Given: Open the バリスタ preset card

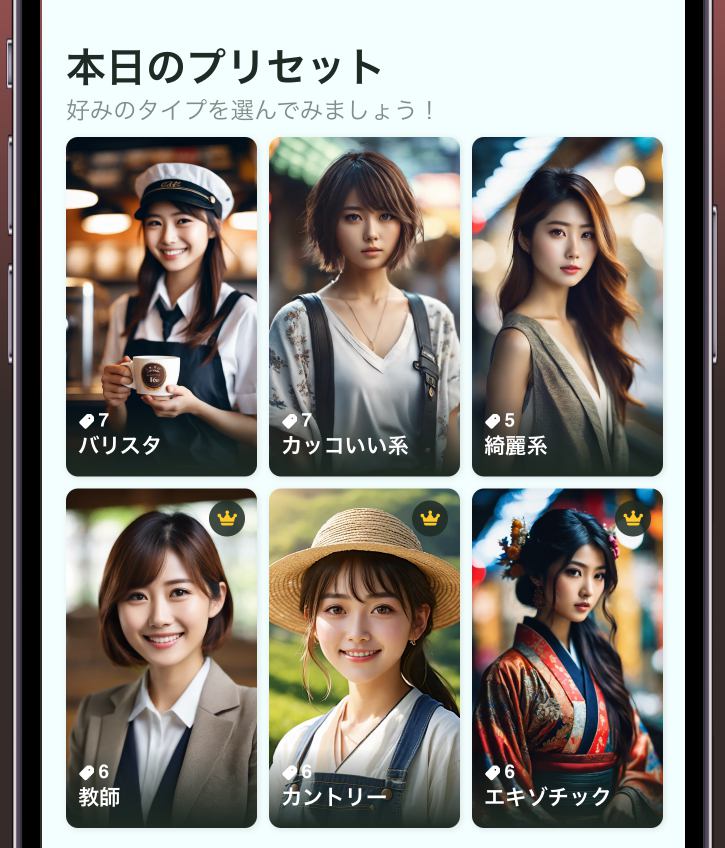Looking at the screenshot, I should (x=161, y=306).
